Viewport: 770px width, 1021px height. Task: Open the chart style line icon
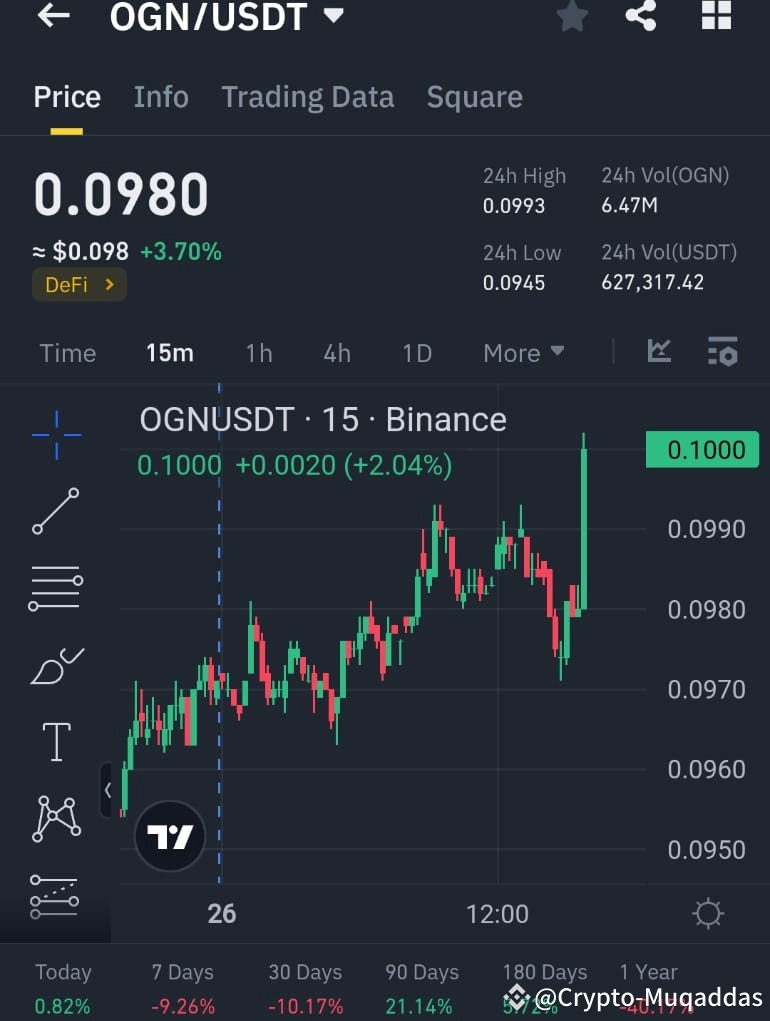659,352
